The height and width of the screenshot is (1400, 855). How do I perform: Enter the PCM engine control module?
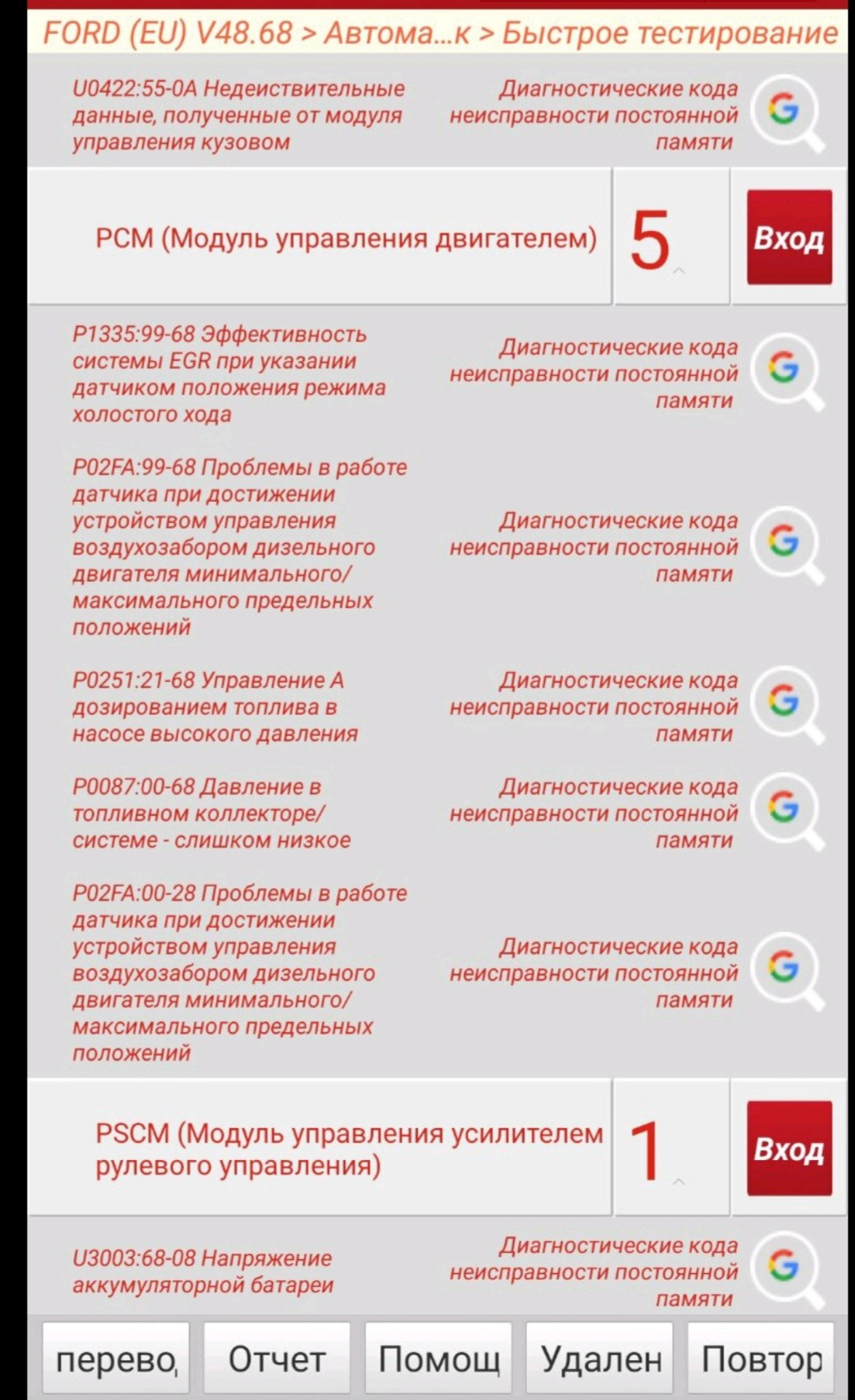[x=788, y=237]
